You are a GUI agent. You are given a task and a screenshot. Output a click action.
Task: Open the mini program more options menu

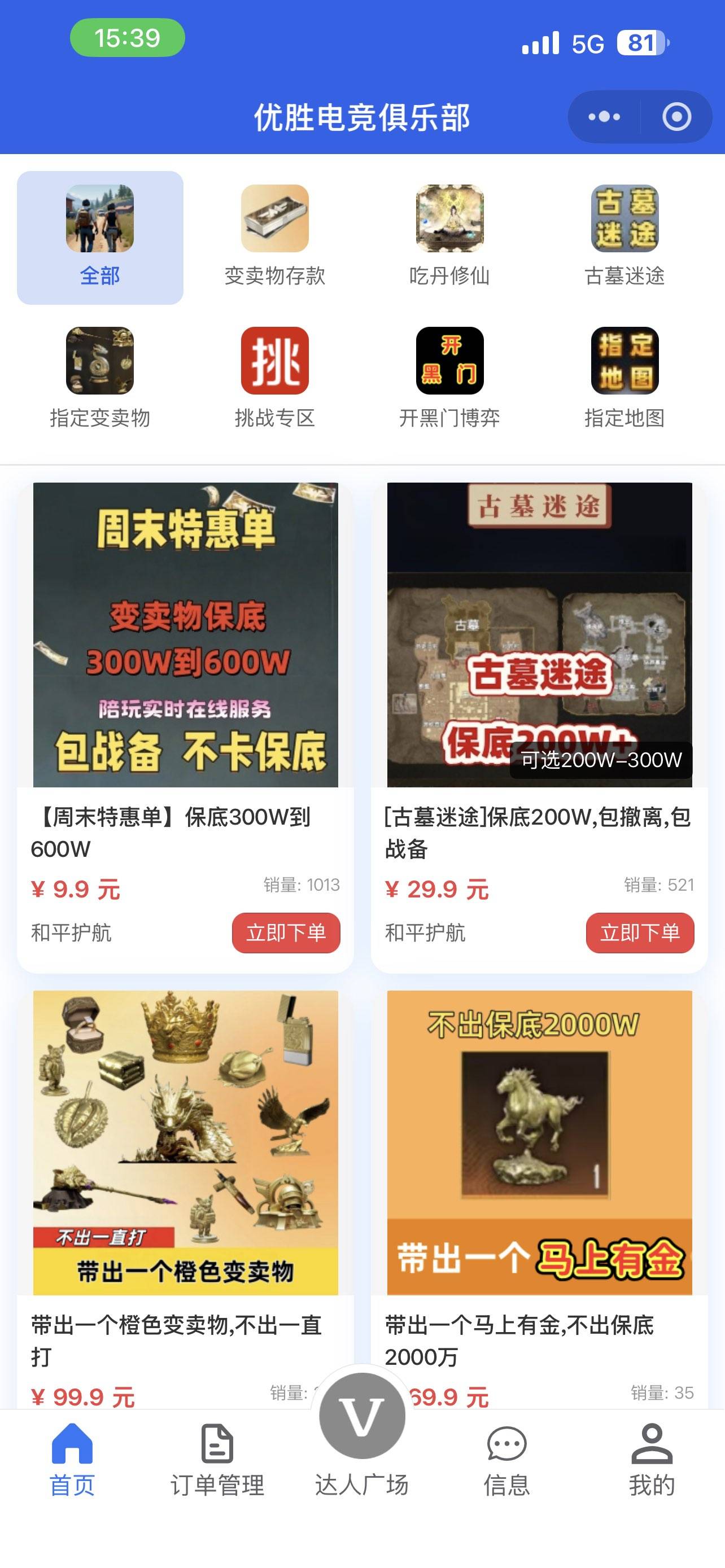tap(604, 117)
